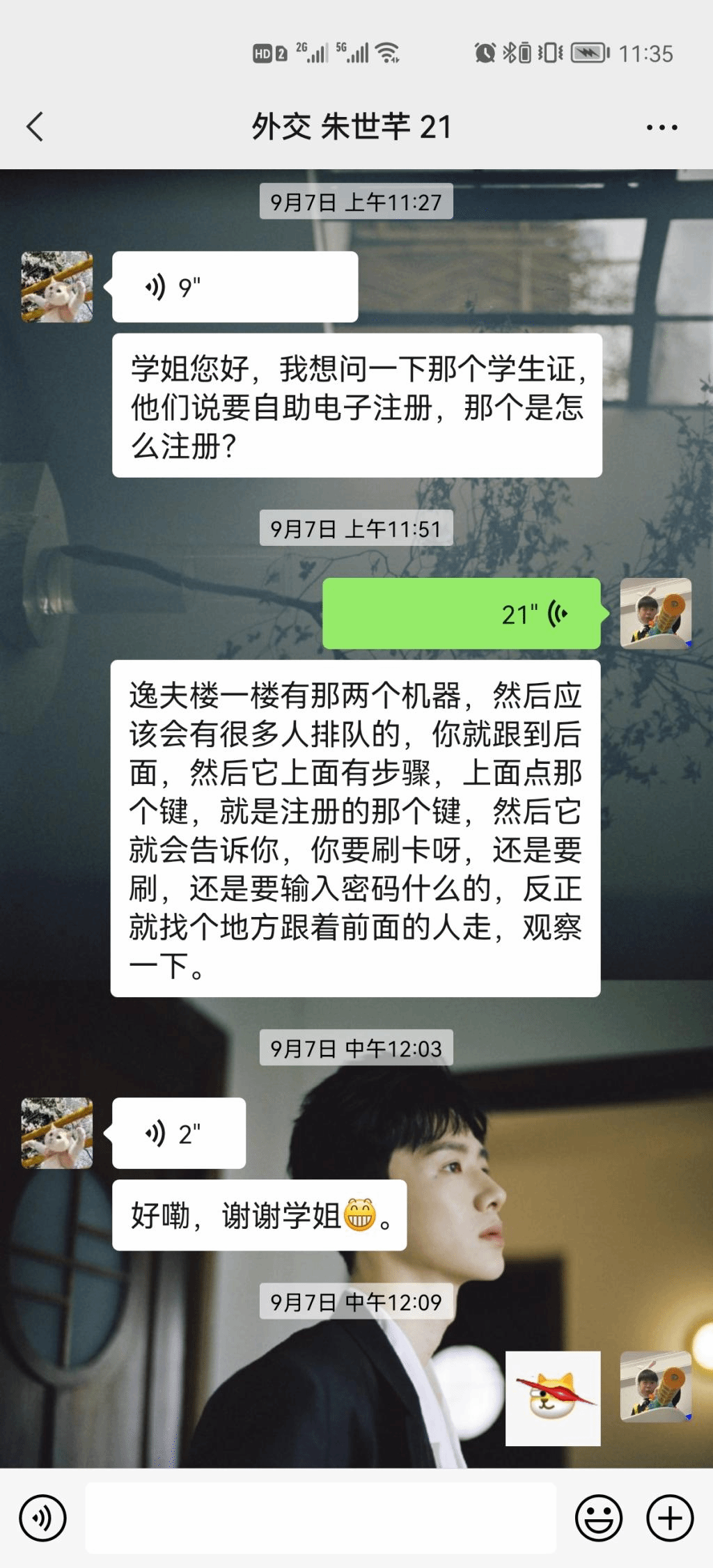Switch to voice input mode

pos(43,1518)
